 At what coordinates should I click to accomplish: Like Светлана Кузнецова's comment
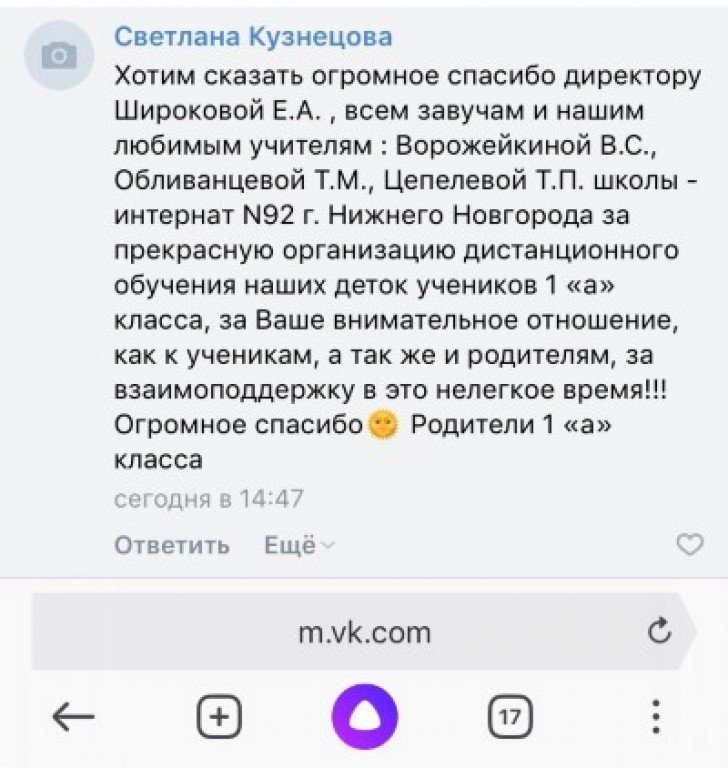click(690, 545)
